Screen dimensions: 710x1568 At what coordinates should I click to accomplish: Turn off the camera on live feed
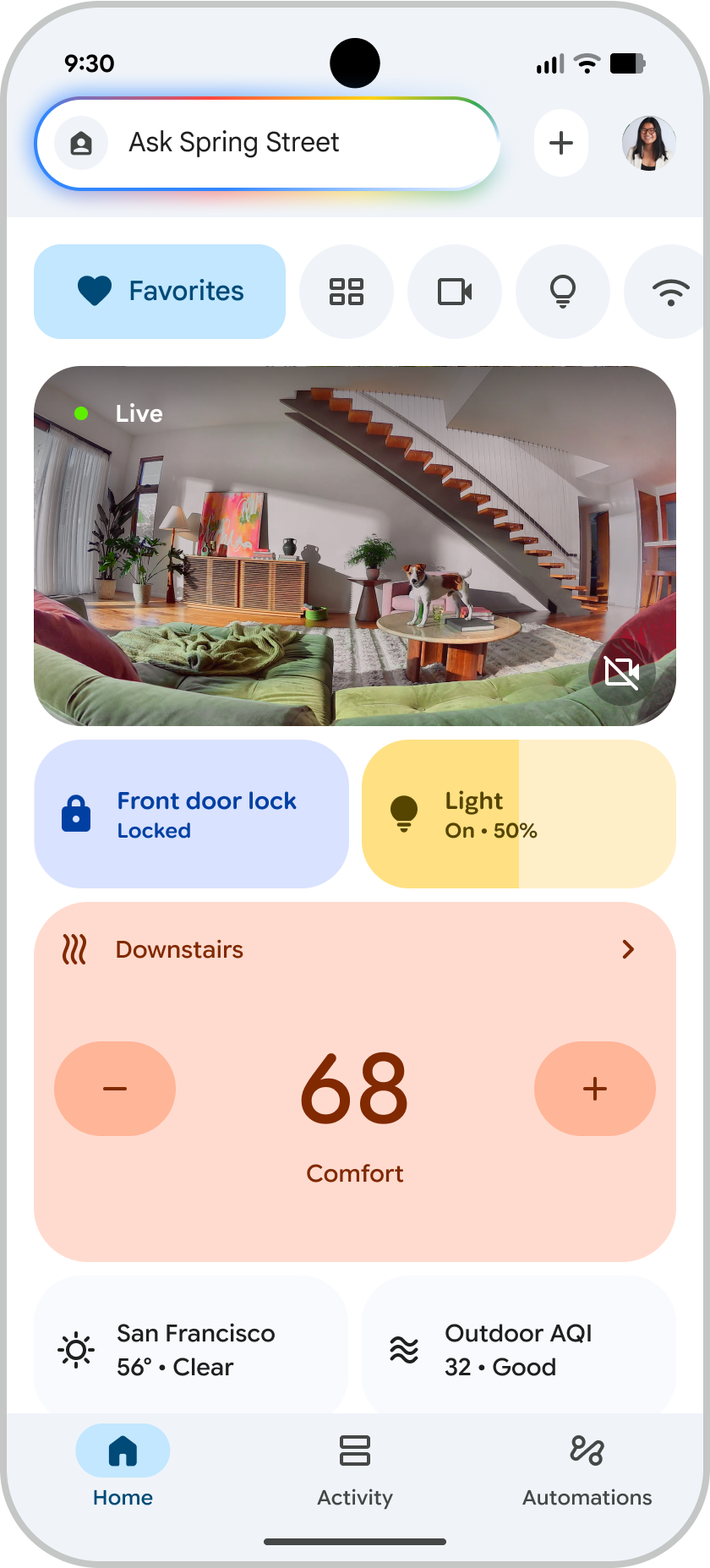[x=622, y=672]
